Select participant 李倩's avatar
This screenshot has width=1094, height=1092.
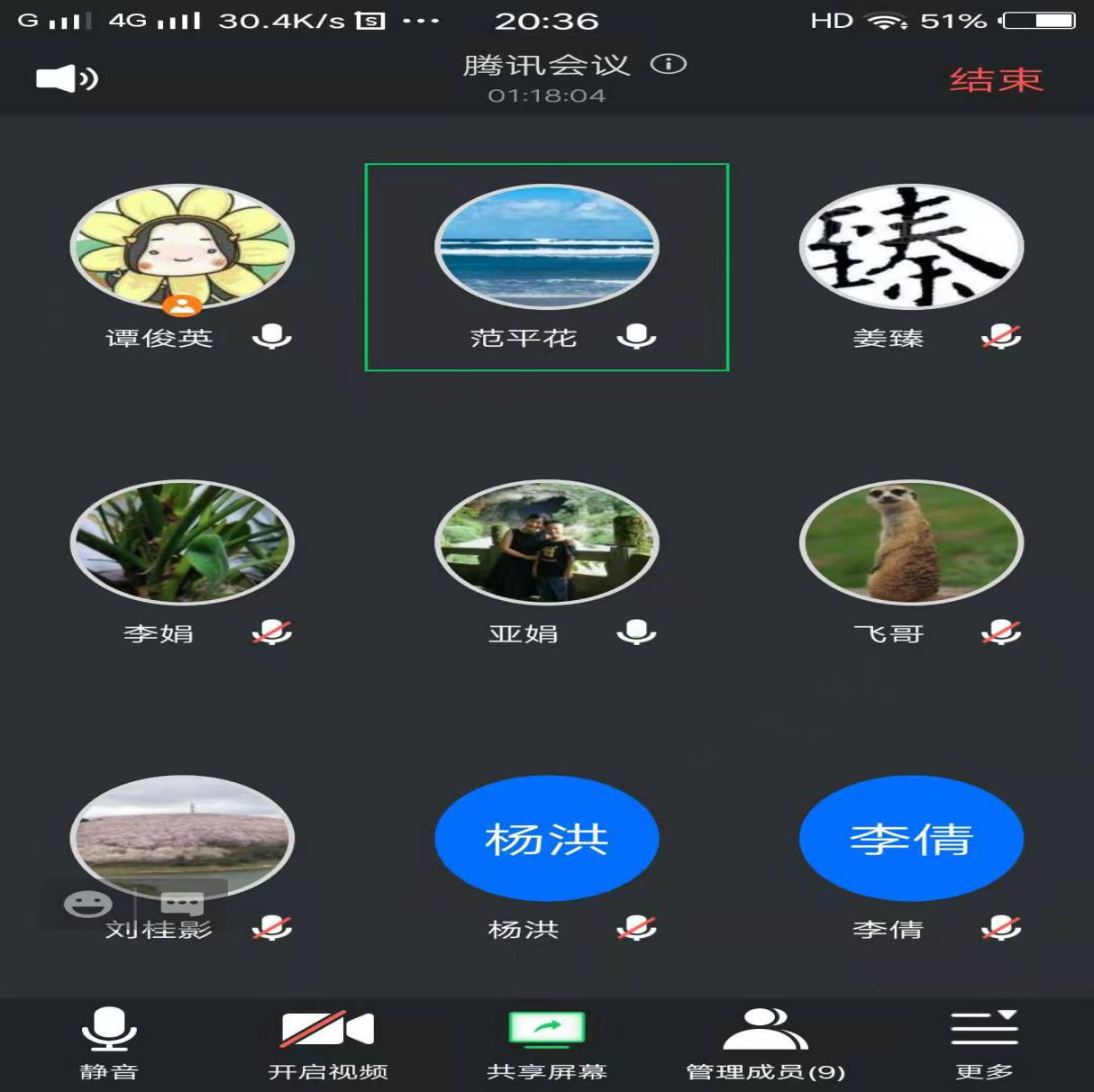tap(911, 838)
